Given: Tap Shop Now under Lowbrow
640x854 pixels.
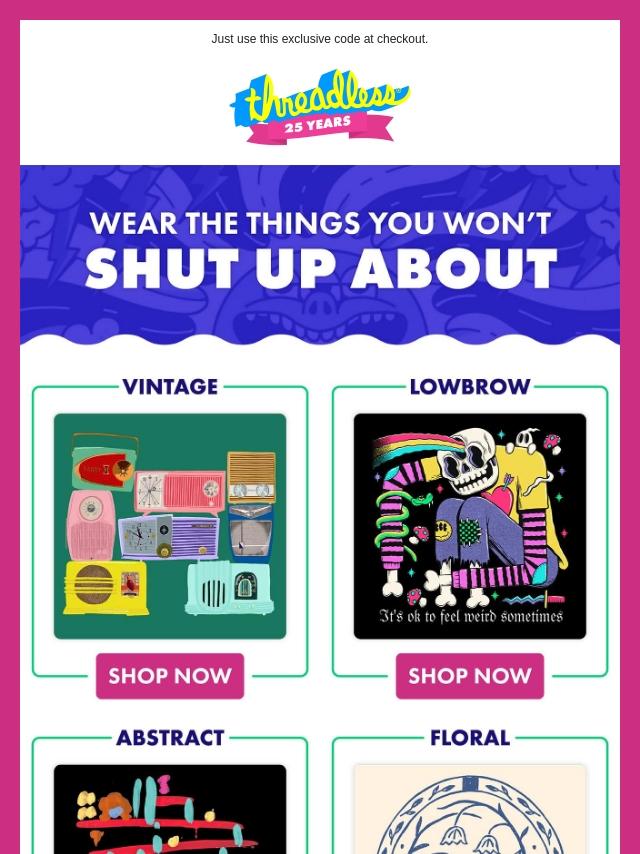Looking at the screenshot, I should tap(470, 676).
